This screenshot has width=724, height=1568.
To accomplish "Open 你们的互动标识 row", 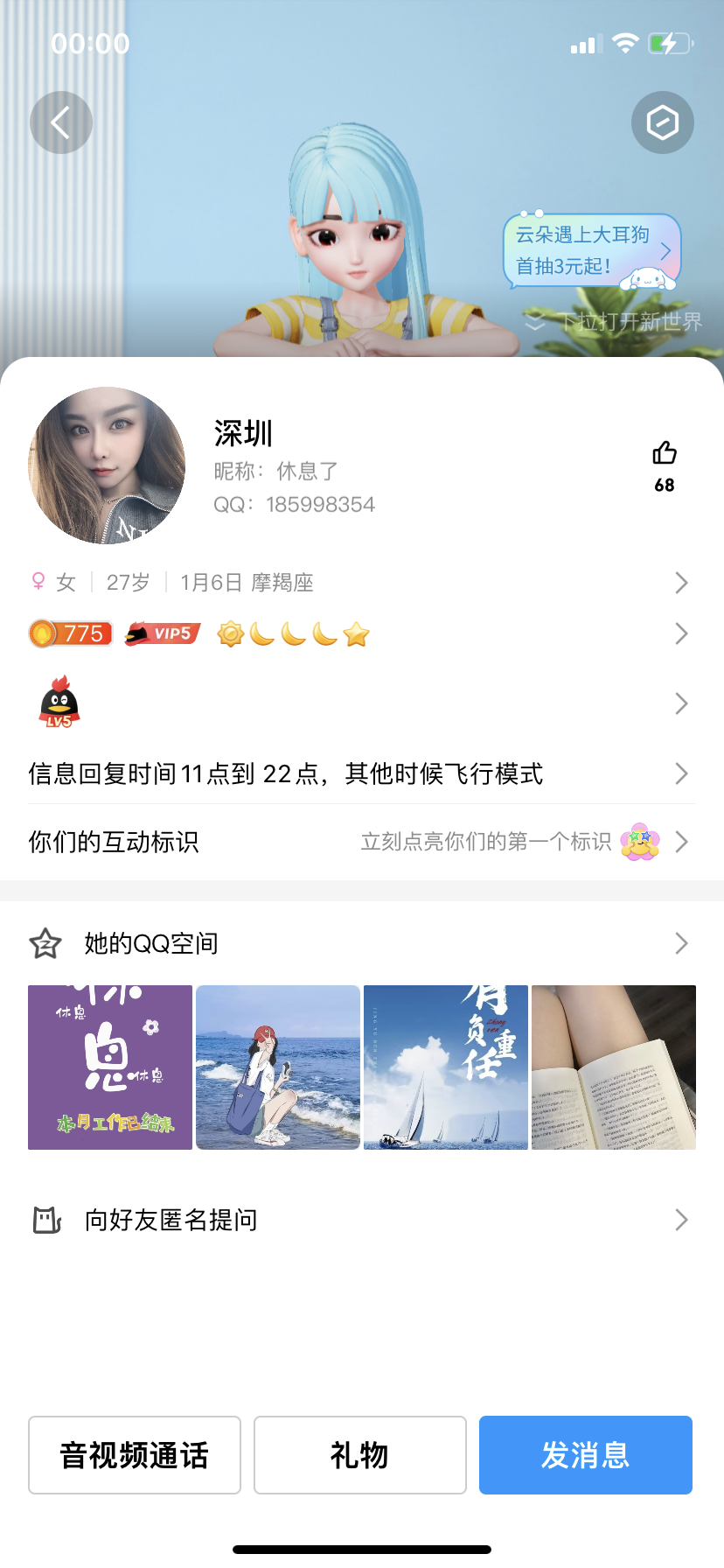I will click(x=359, y=842).
